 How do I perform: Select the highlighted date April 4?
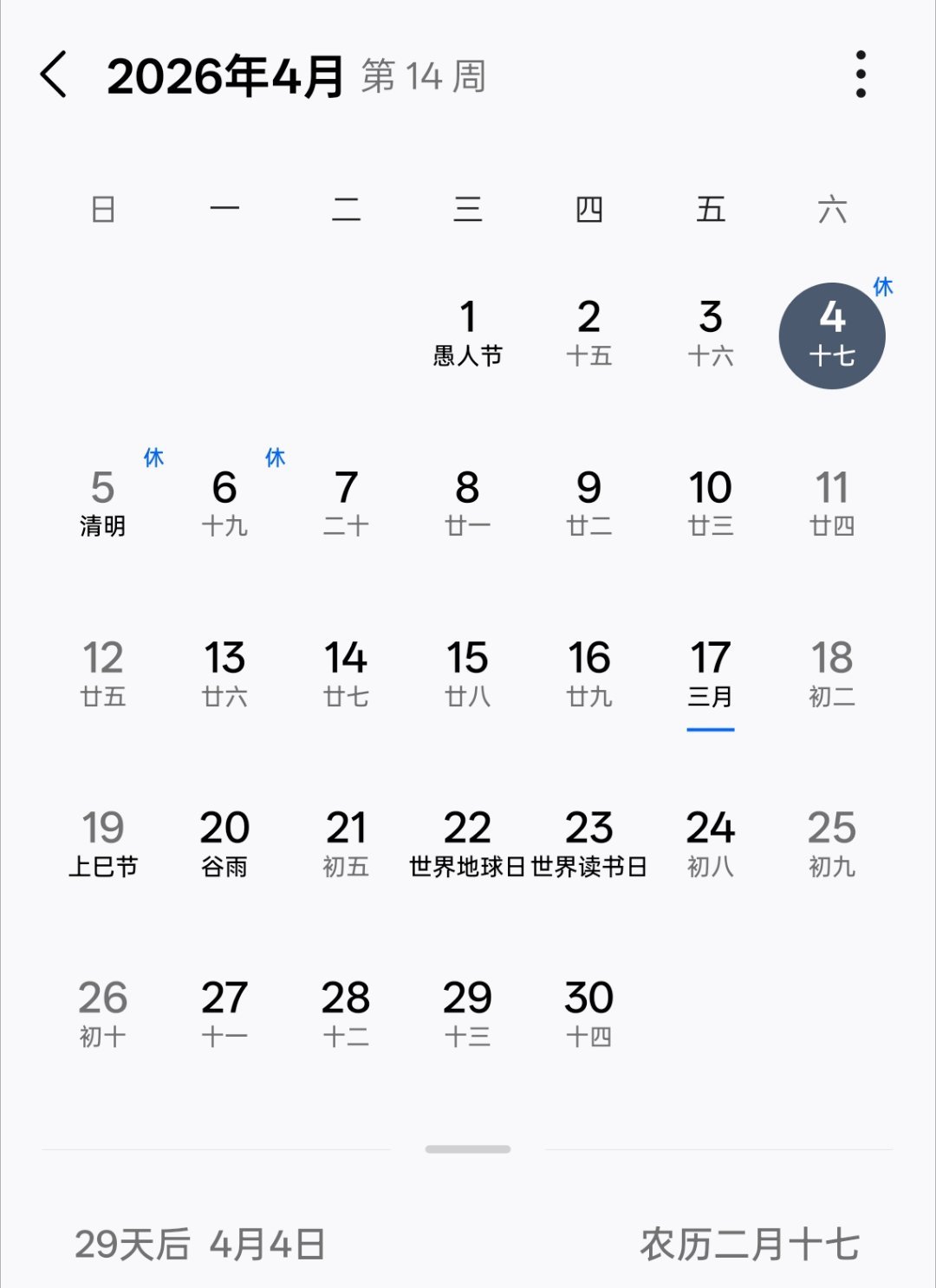(831, 334)
